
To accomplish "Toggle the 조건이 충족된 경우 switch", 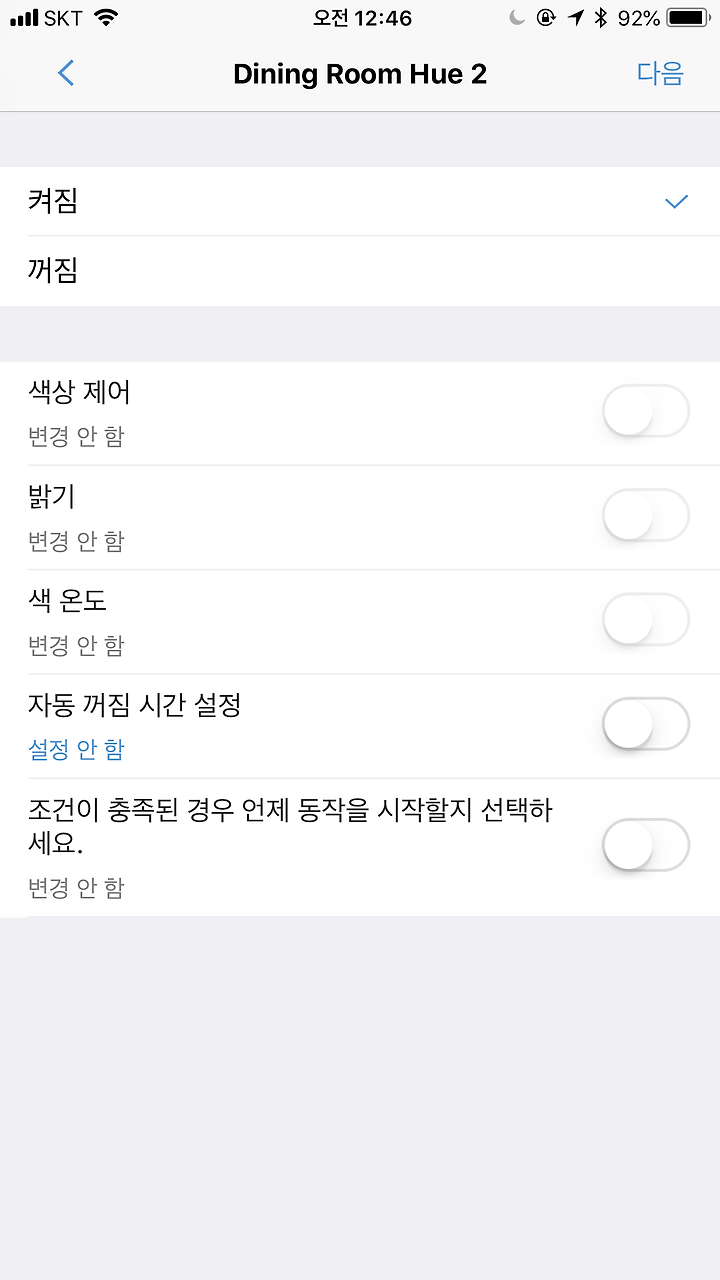I will [x=646, y=845].
